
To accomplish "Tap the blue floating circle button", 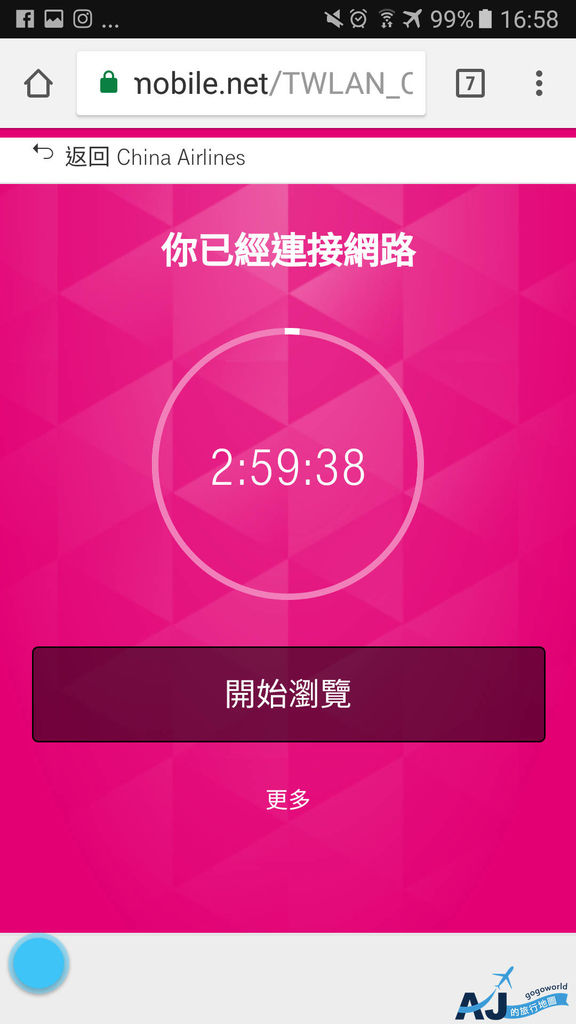I will [x=39, y=963].
